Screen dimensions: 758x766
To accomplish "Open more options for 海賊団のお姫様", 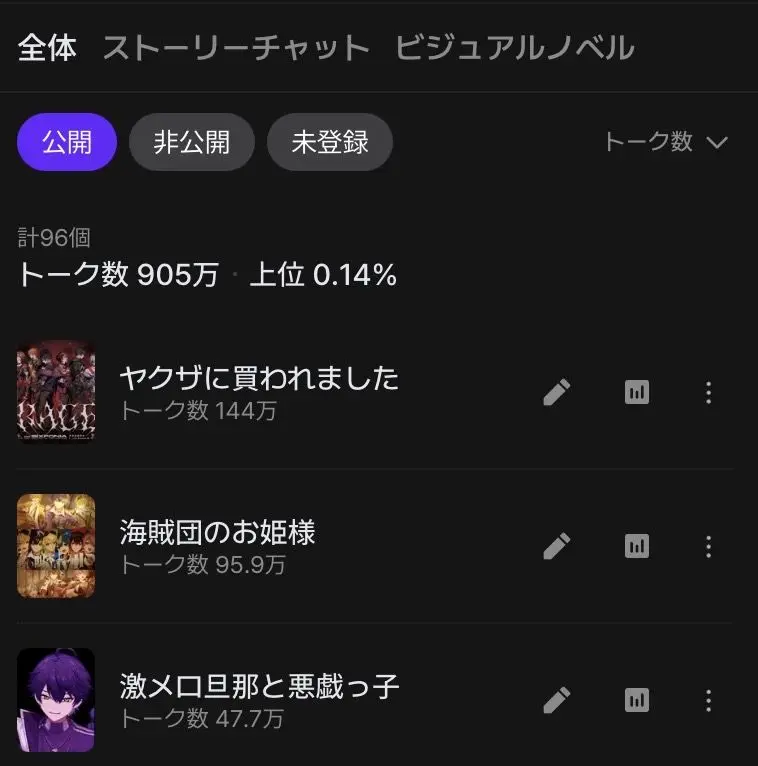I will pos(708,546).
